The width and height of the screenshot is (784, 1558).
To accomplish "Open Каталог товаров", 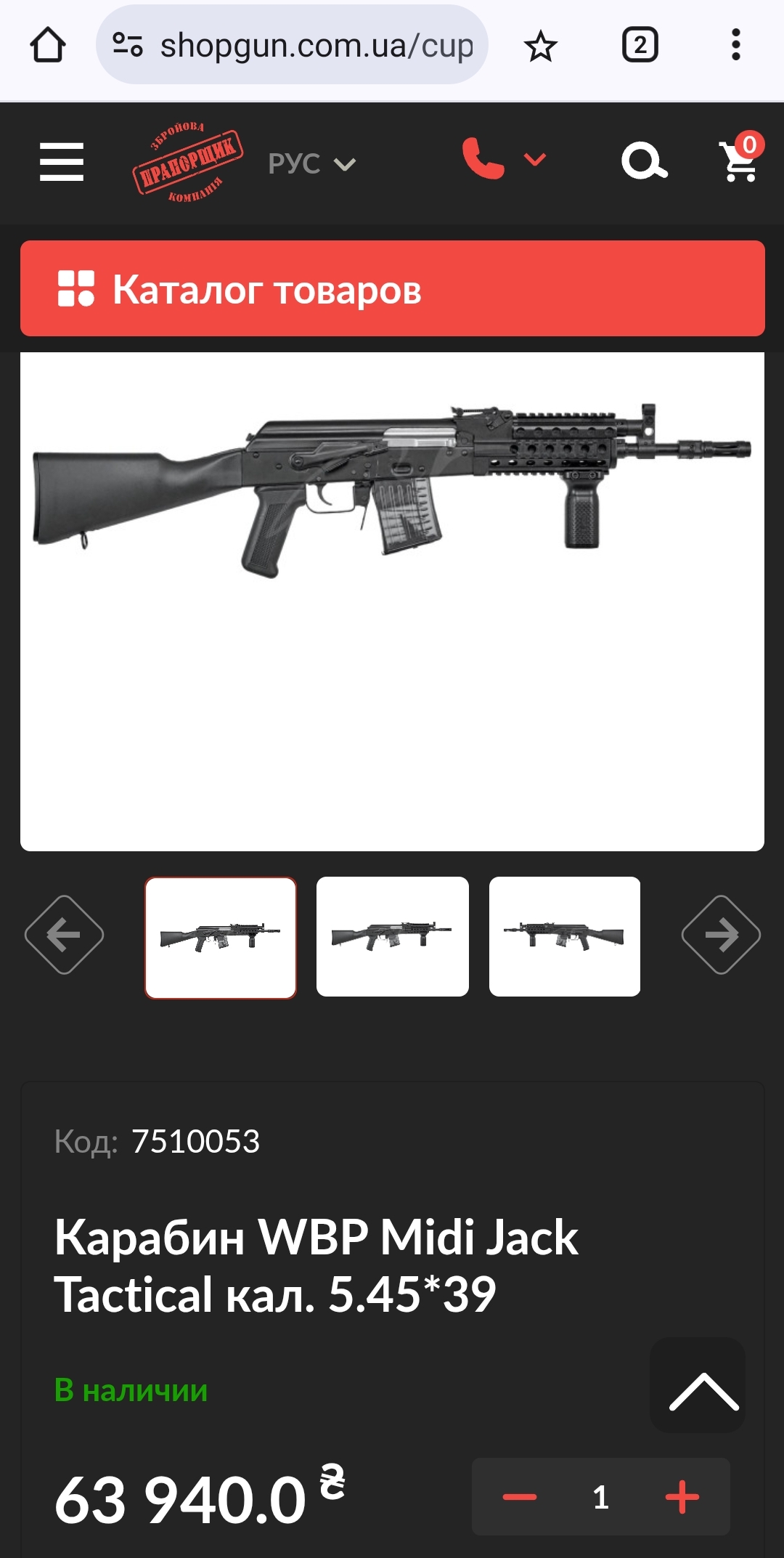I will tap(393, 288).
